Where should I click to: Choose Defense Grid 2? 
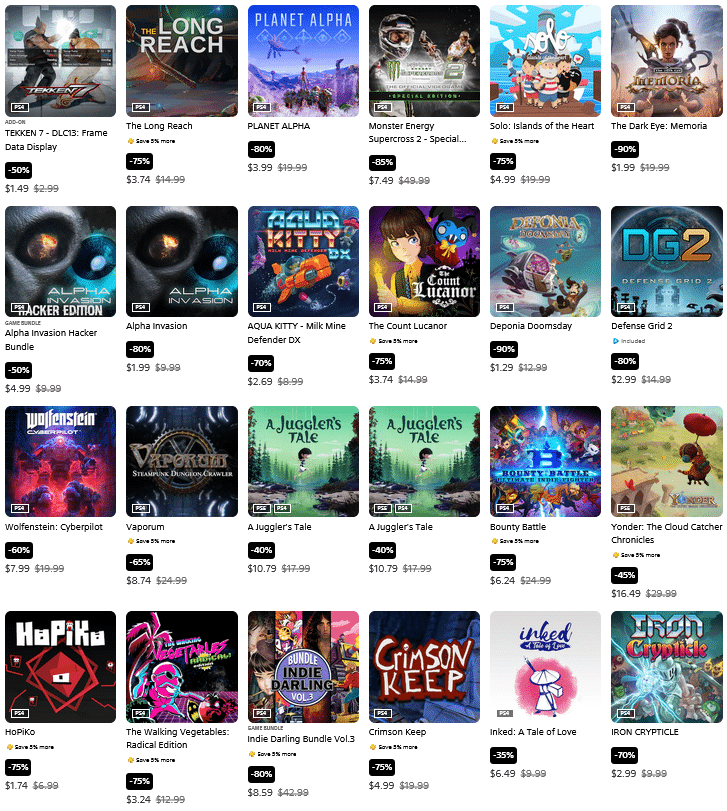coord(667,261)
